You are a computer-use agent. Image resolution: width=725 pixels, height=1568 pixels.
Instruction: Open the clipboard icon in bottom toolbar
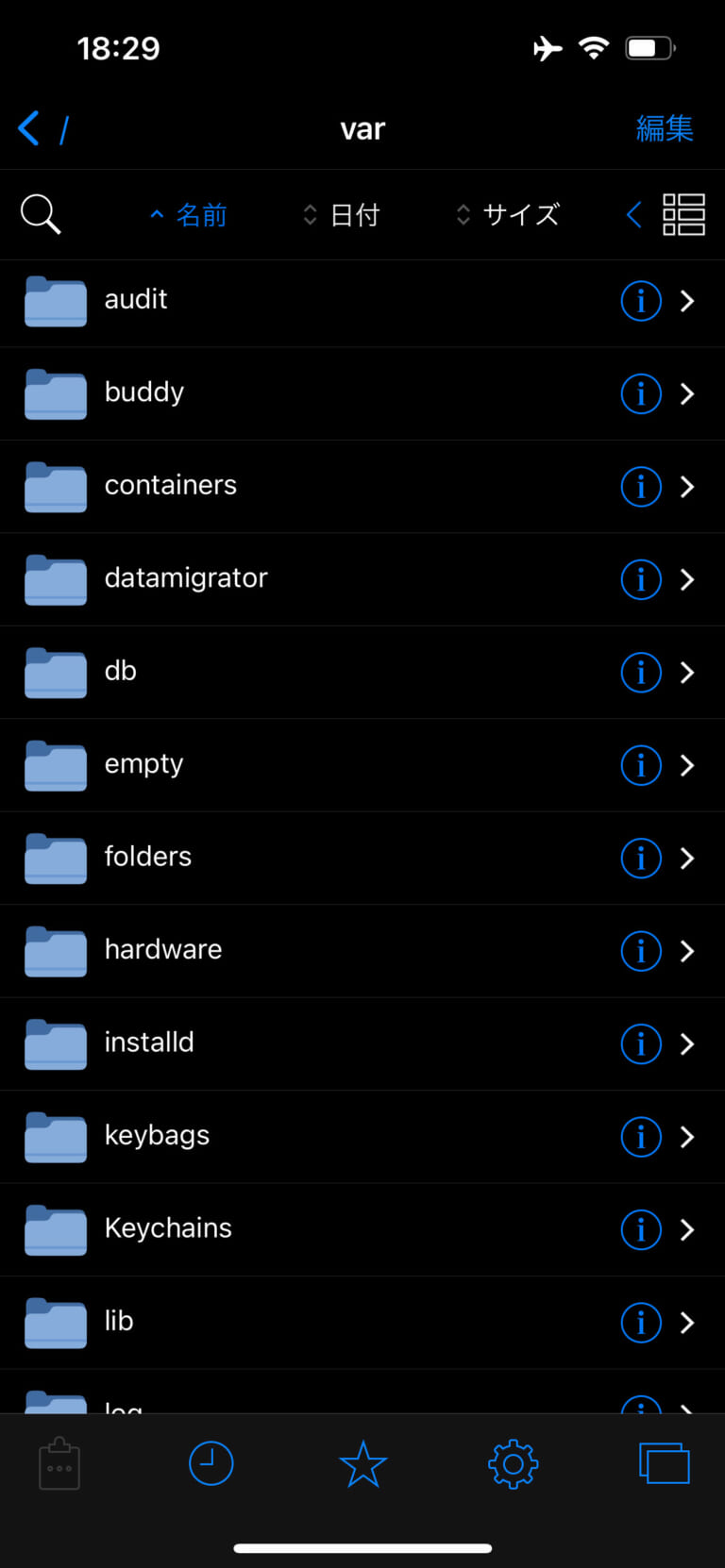[59, 1463]
